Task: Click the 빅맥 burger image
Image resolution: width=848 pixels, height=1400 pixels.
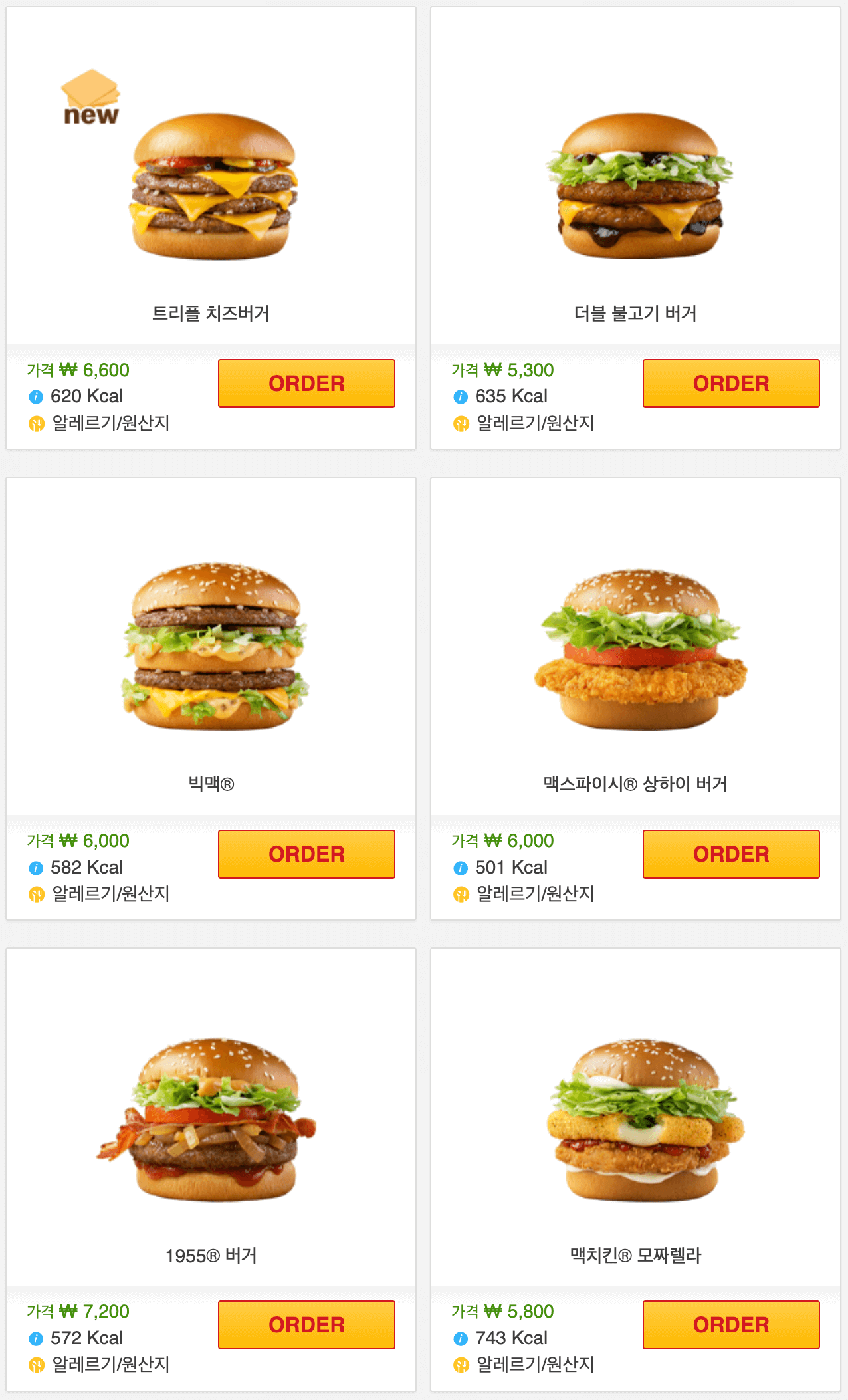Action: coord(211,648)
